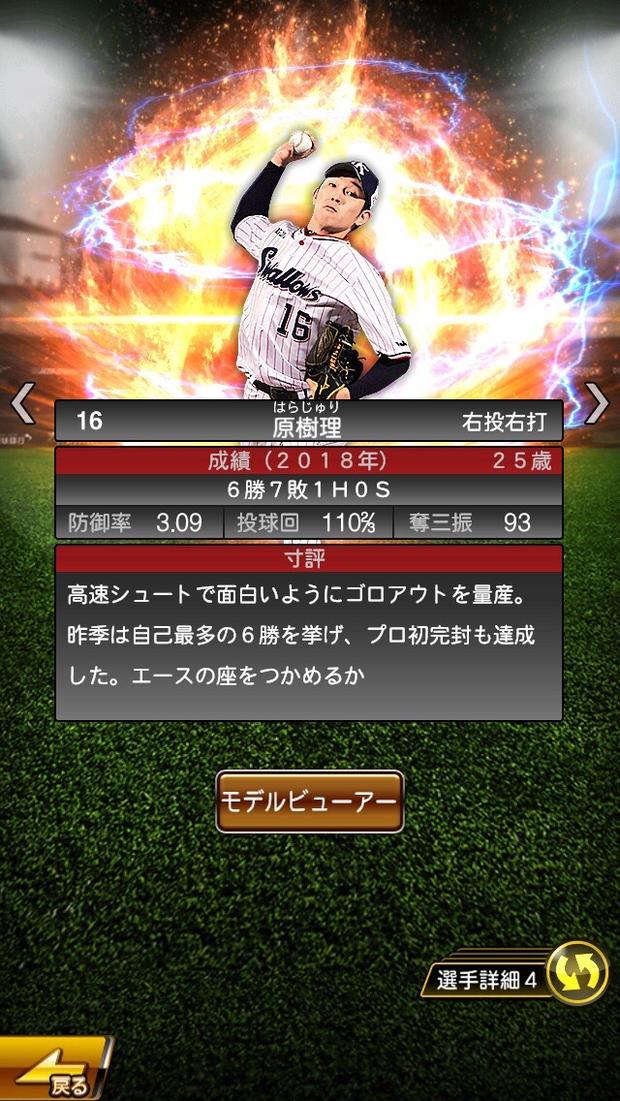The width and height of the screenshot is (620, 1101).
Task: Go to the previous player with left arrow
Action: click(x=22, y=403)
